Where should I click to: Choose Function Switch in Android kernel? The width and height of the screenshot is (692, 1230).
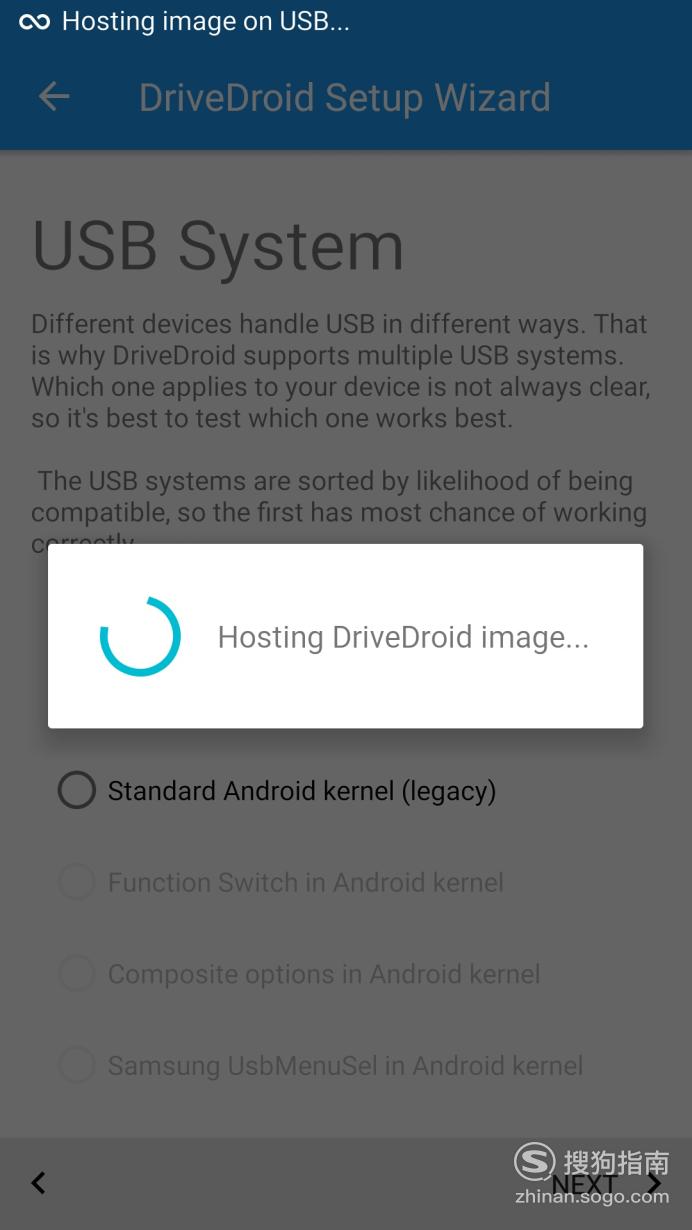281,883
